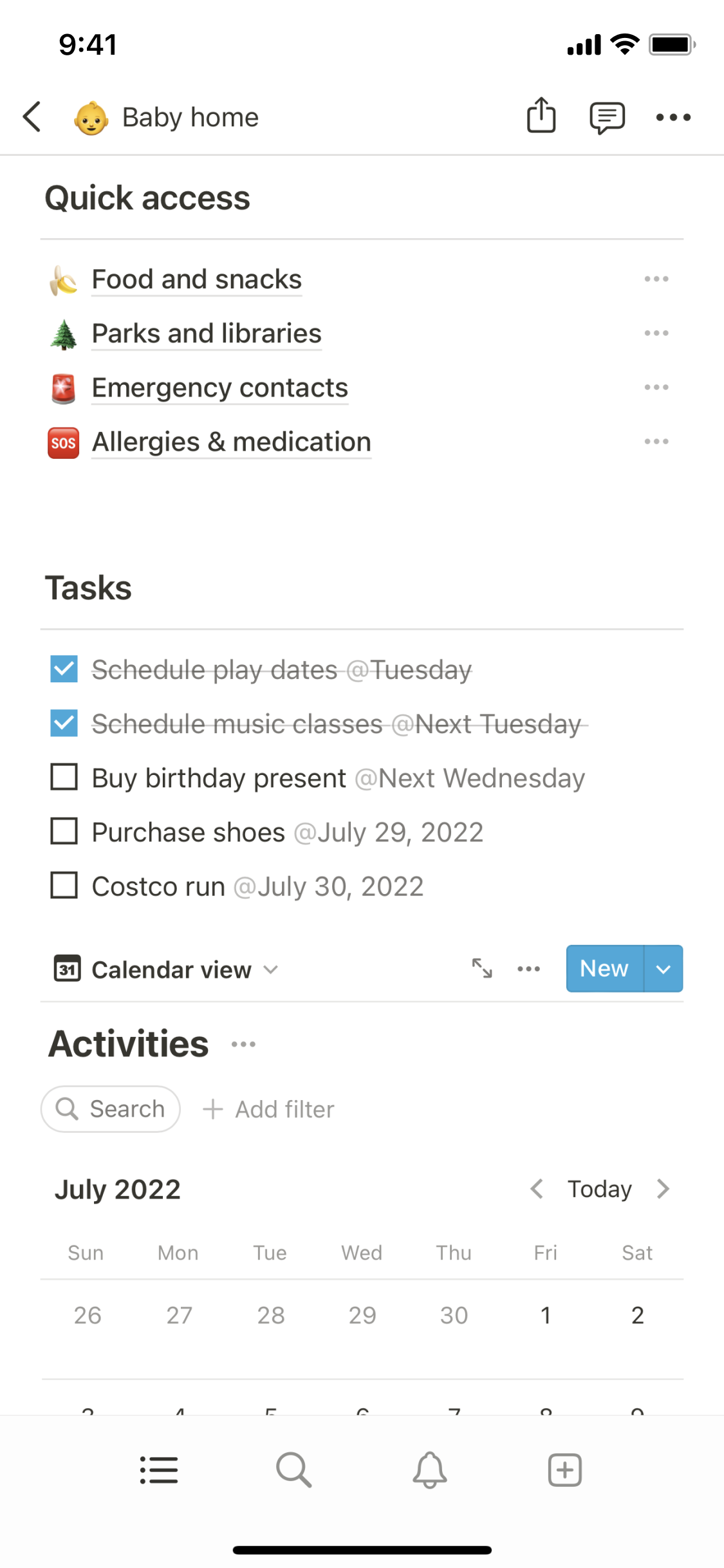724x1568 pixels.
Task: Check Buy birthday present task
Action: click(64, 777)
